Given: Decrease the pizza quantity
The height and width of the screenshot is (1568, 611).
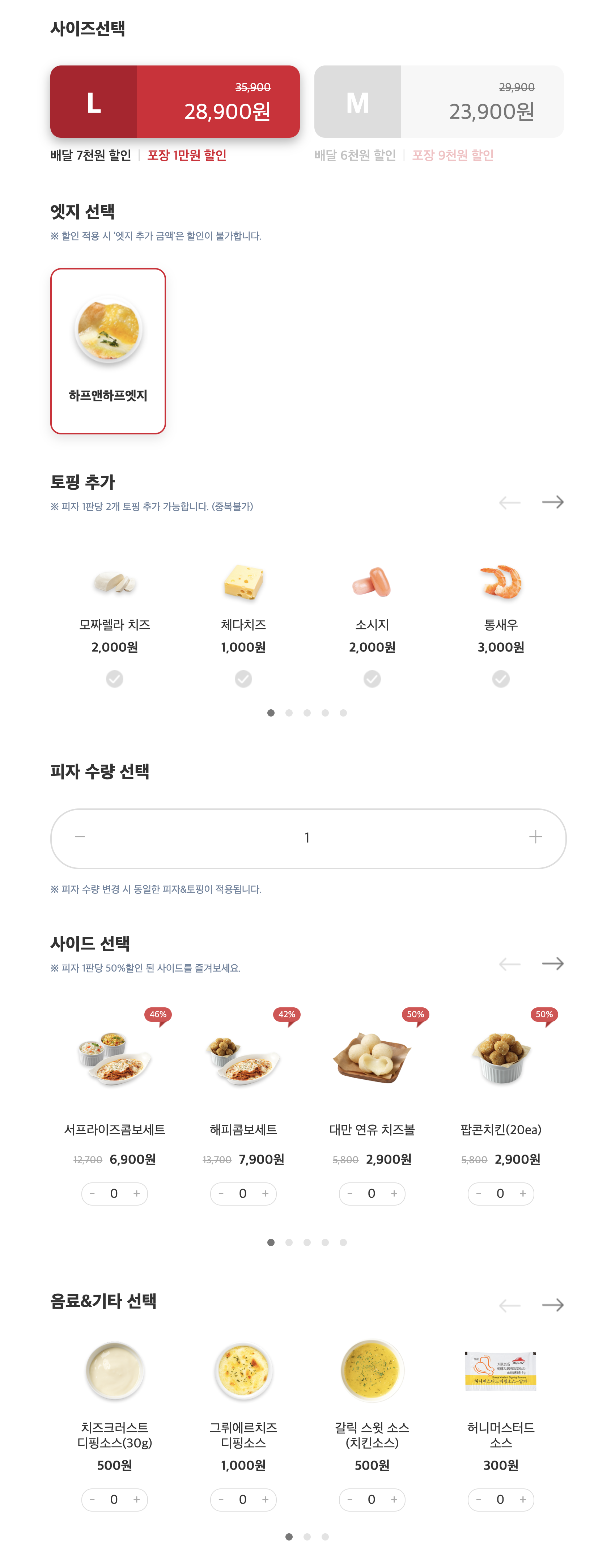Looking at the screenshot, I should [80, 837].
